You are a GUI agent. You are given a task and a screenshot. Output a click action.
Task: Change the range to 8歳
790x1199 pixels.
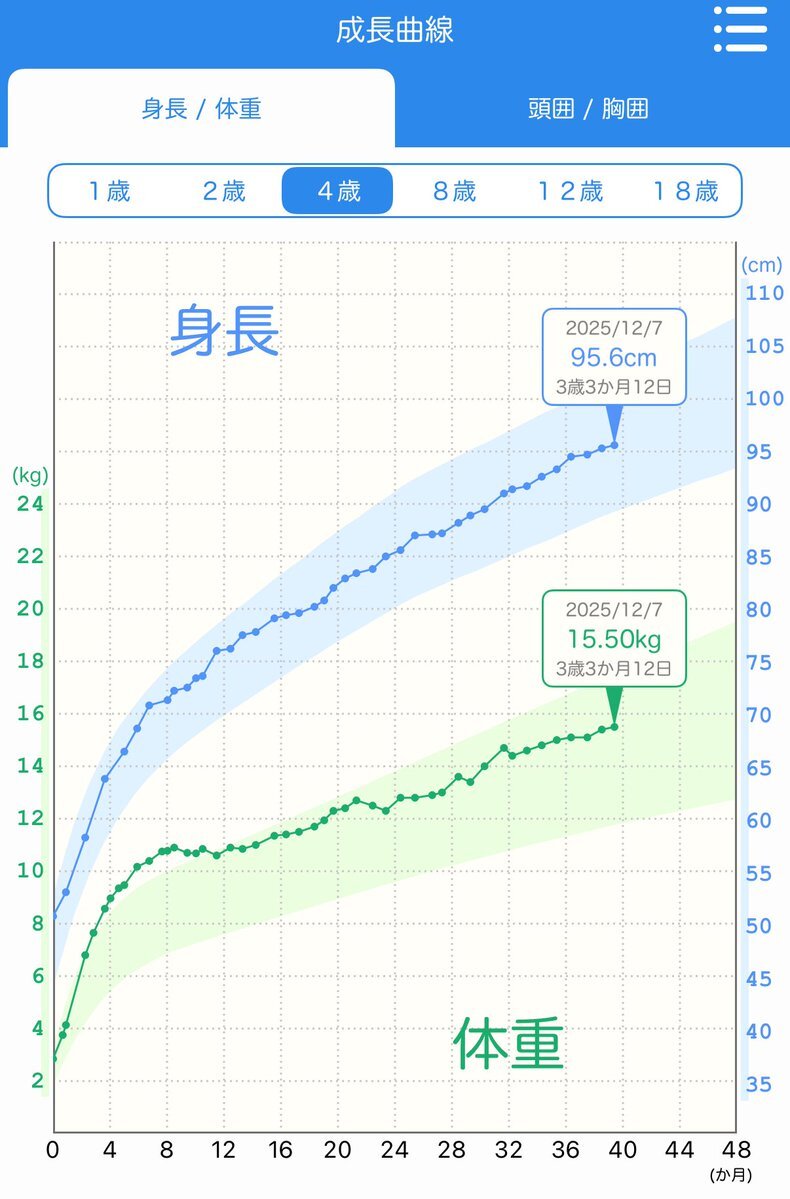click(454, 191)
